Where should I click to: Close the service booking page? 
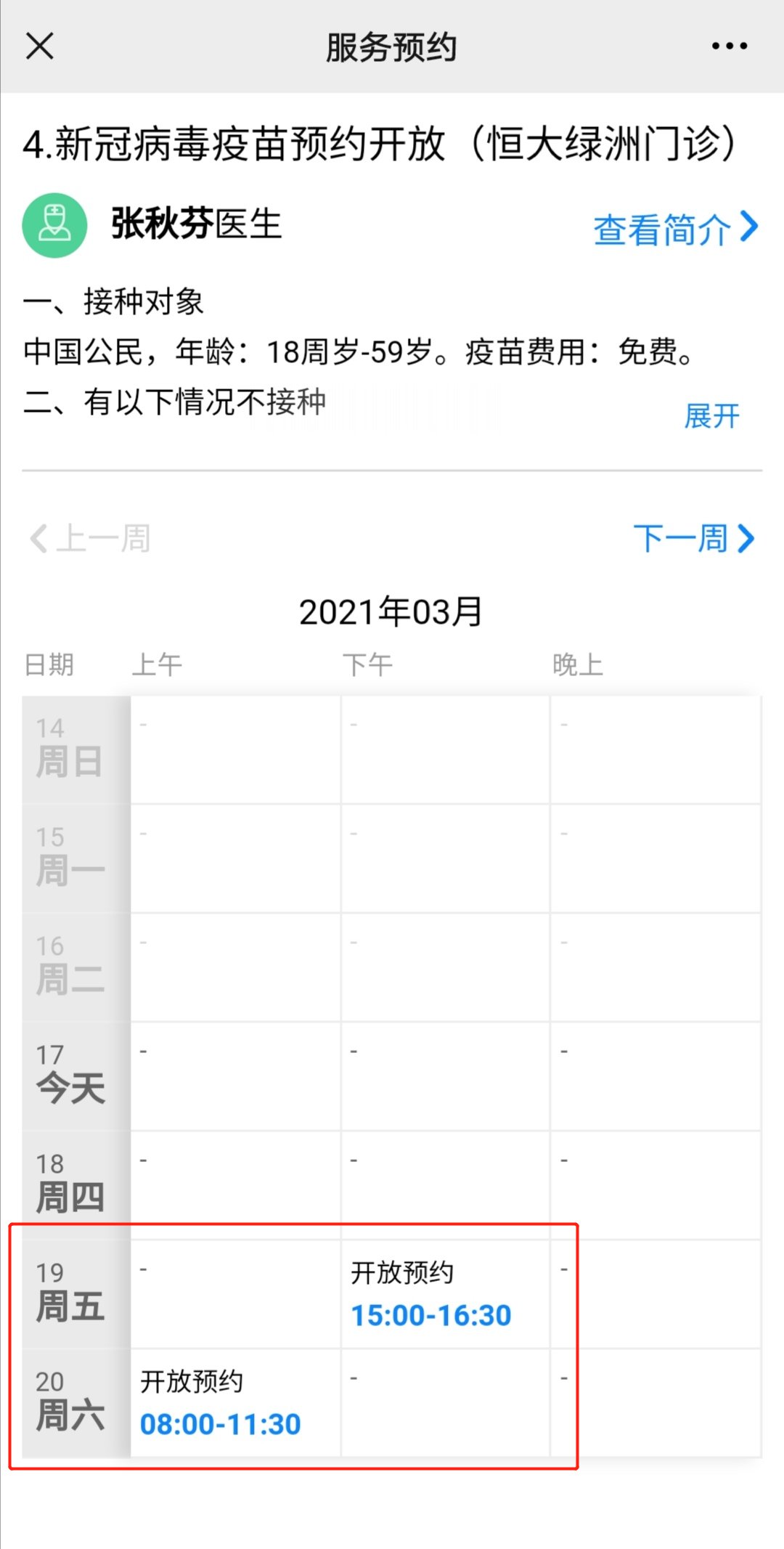[x=40, y=46]
